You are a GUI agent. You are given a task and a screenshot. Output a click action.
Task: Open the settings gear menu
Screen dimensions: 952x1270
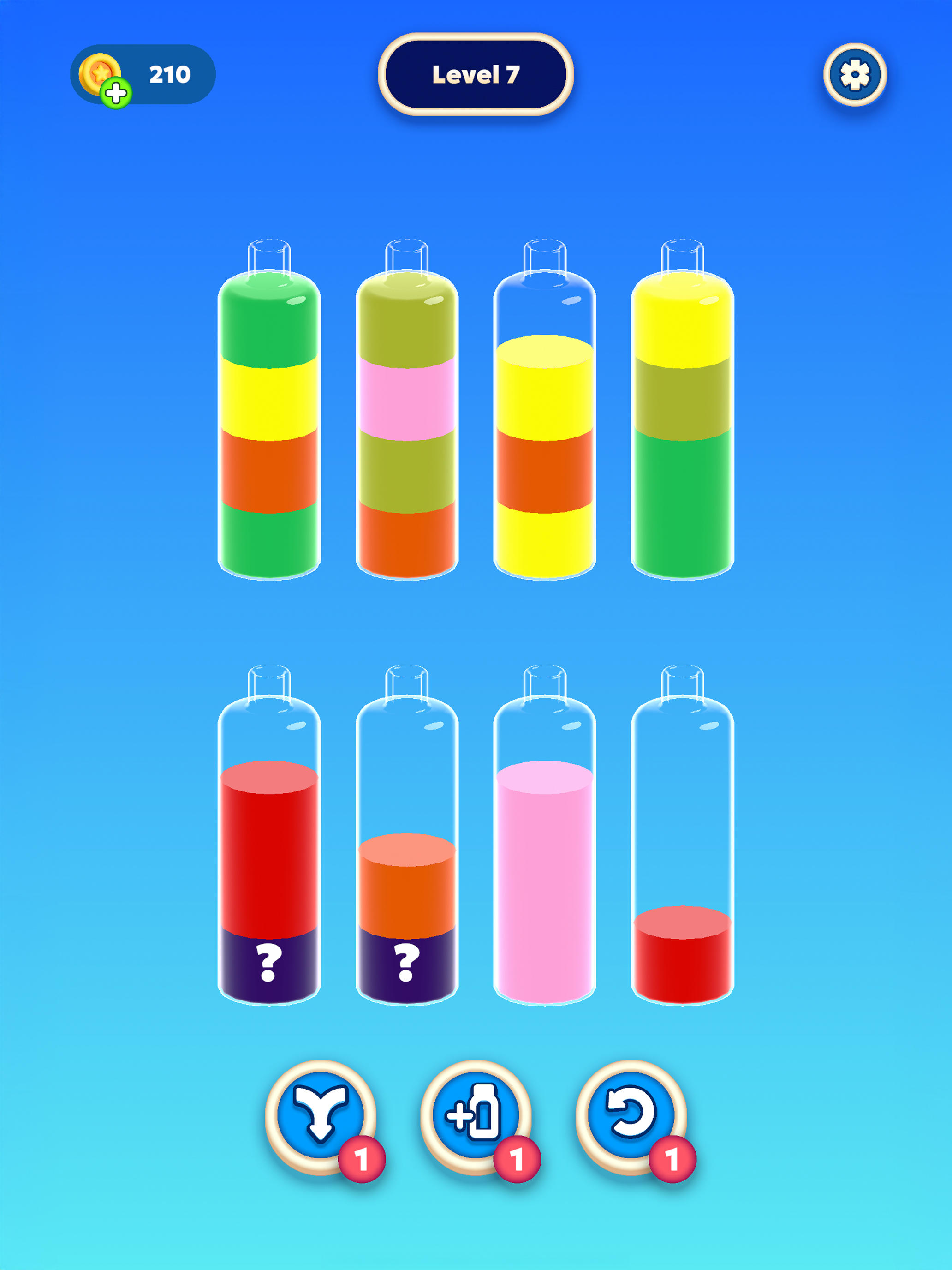[x=856, y=76]
